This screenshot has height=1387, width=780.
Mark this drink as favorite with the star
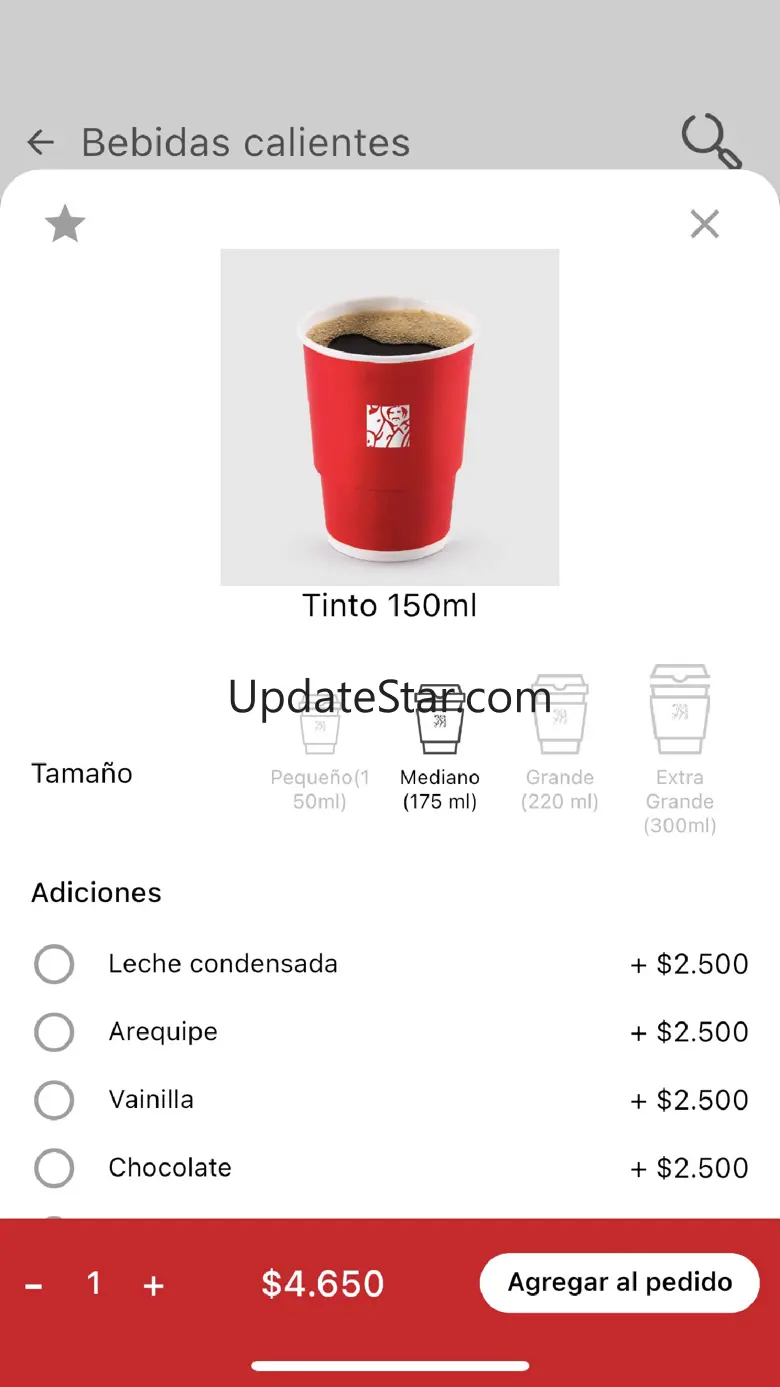point(65,224)
